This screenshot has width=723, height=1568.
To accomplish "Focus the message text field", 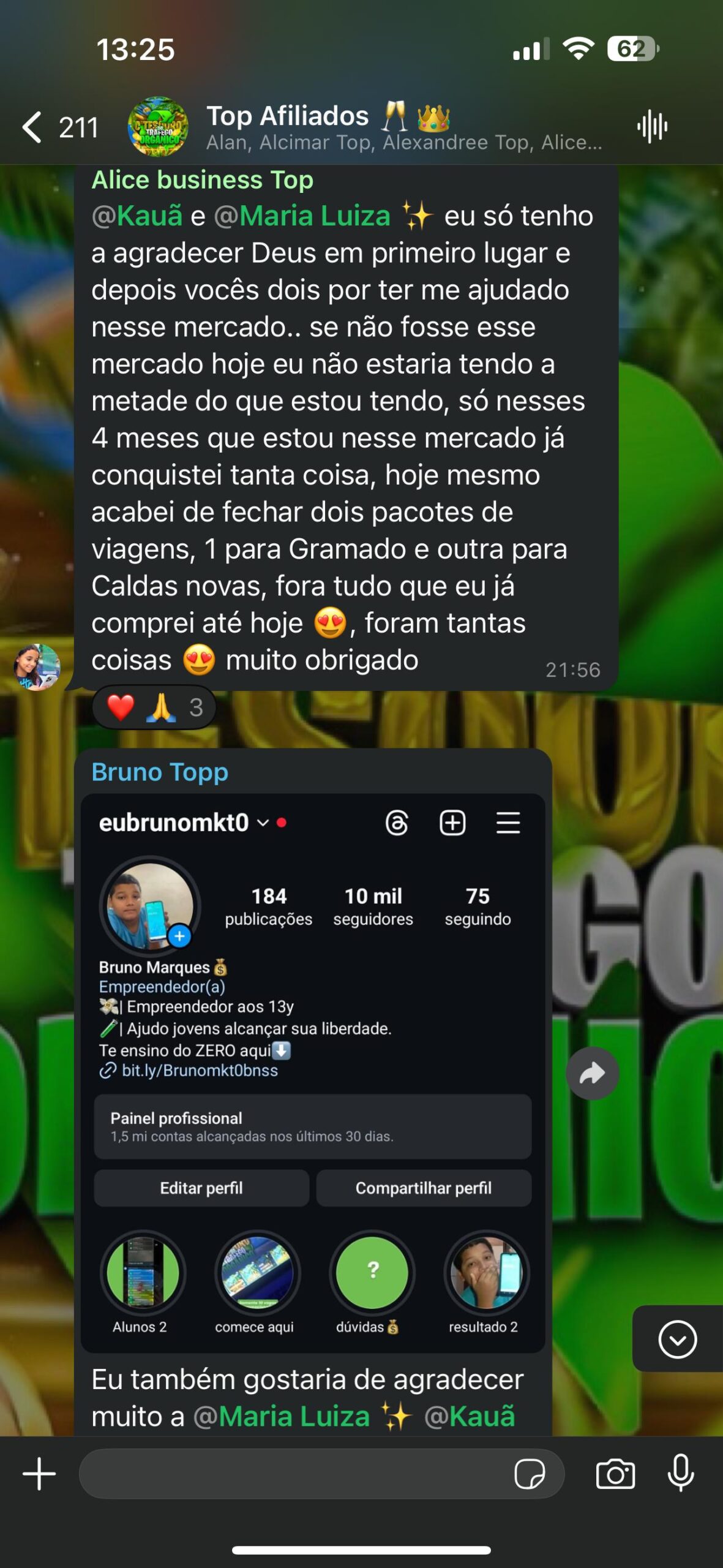I will pyautogui.click(x=294, y=1473).
